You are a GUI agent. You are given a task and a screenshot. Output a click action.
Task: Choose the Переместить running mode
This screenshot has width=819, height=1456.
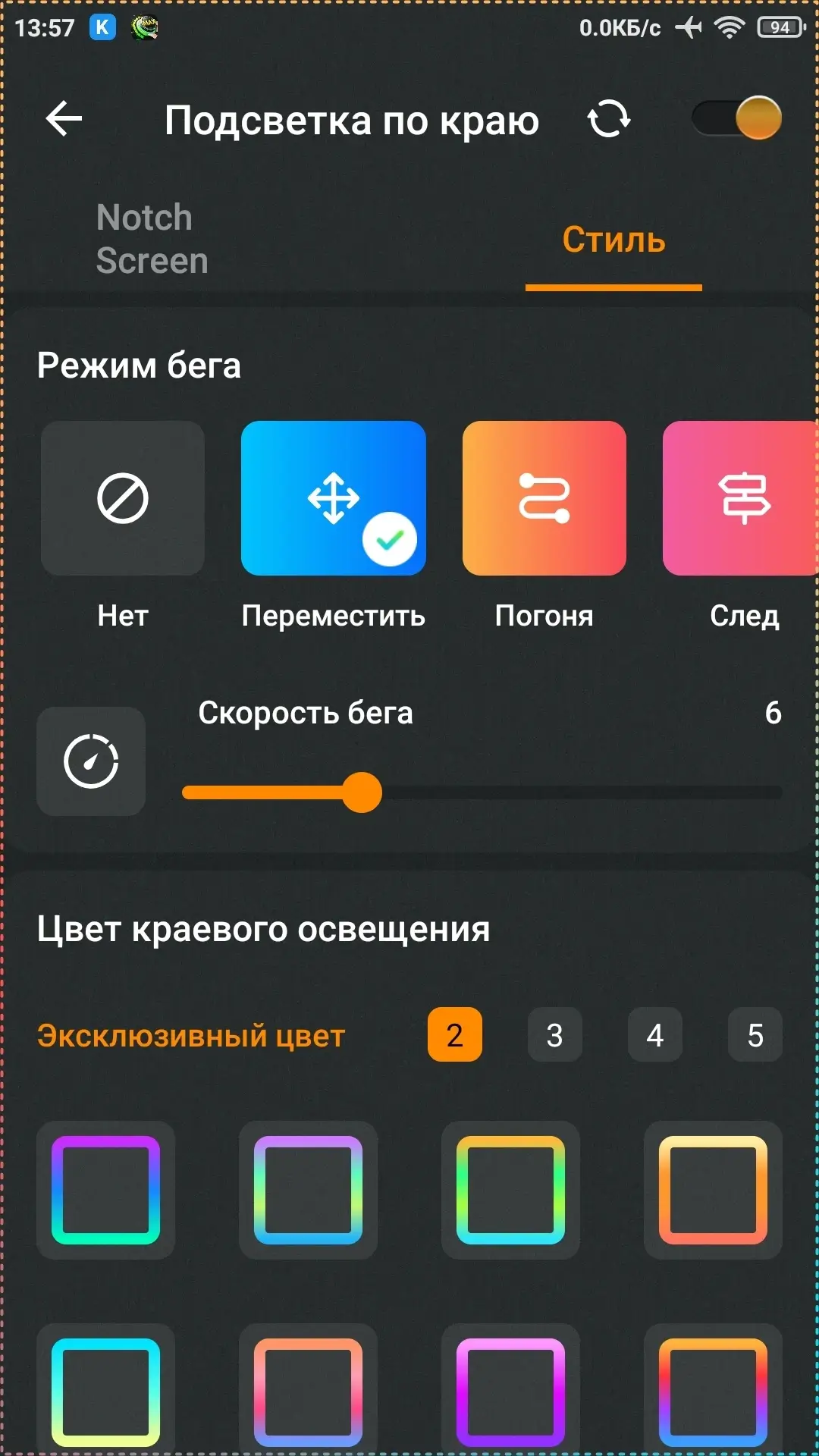(x=334, y=498)
